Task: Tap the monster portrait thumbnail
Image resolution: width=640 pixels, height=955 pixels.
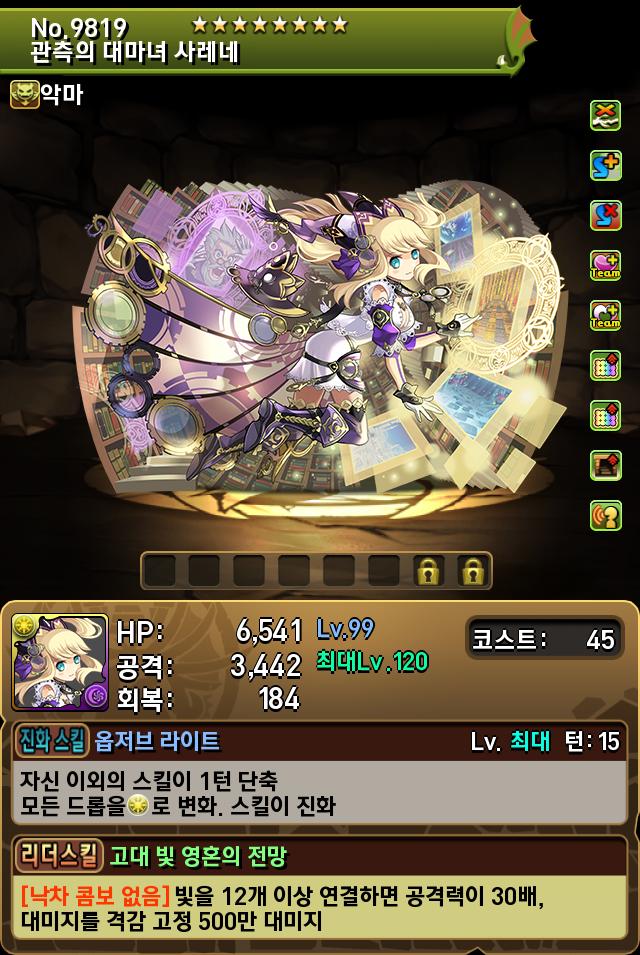Action: click(60, 662)
